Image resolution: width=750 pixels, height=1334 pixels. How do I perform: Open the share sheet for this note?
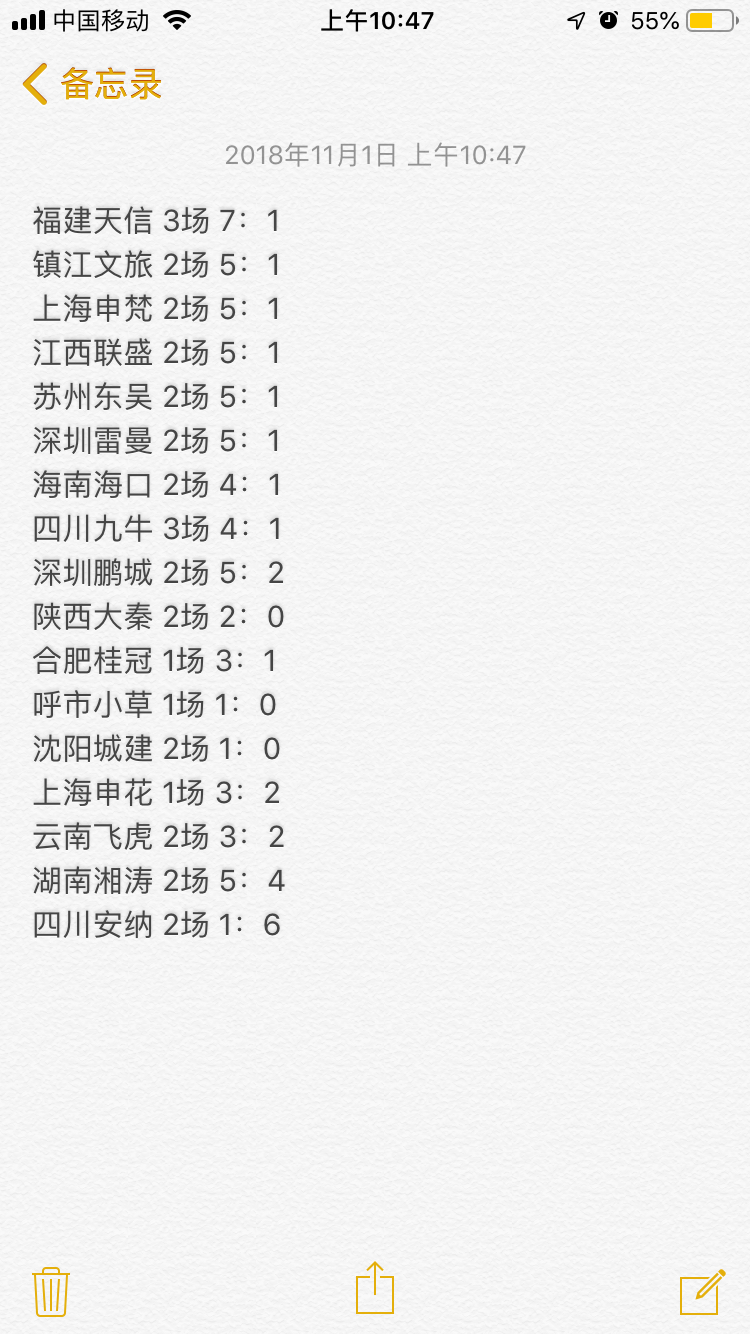point(375,1288)
